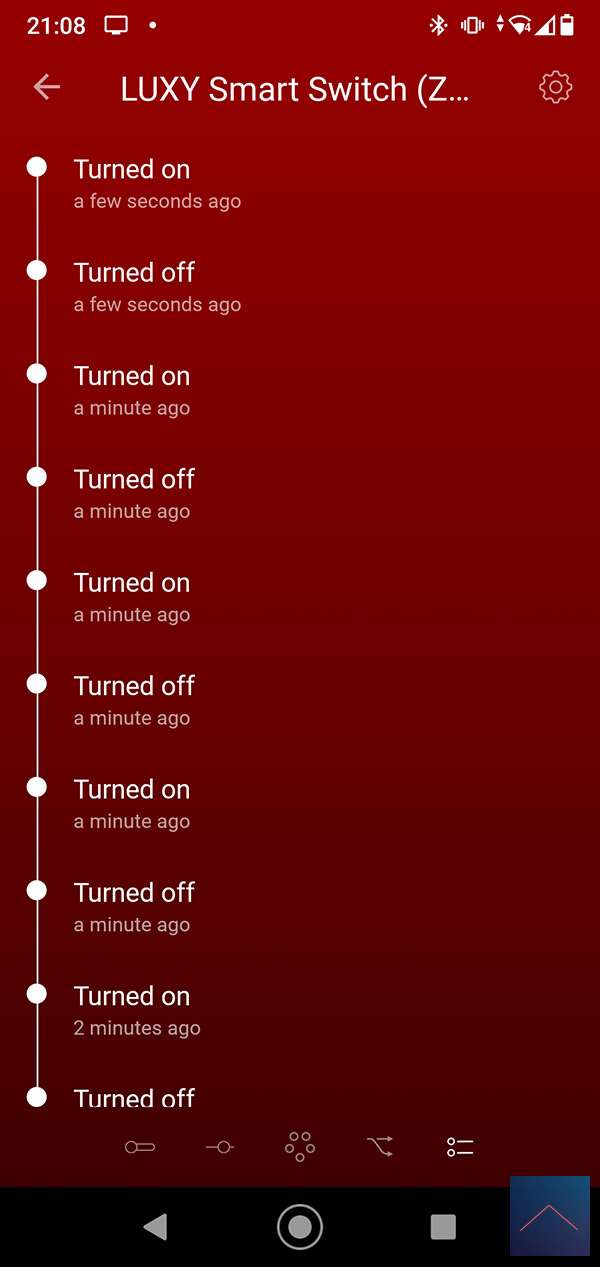Viewport: 600px width, 1267px height.
Task: Open the recent apps overview
Action: (443, 1226)
